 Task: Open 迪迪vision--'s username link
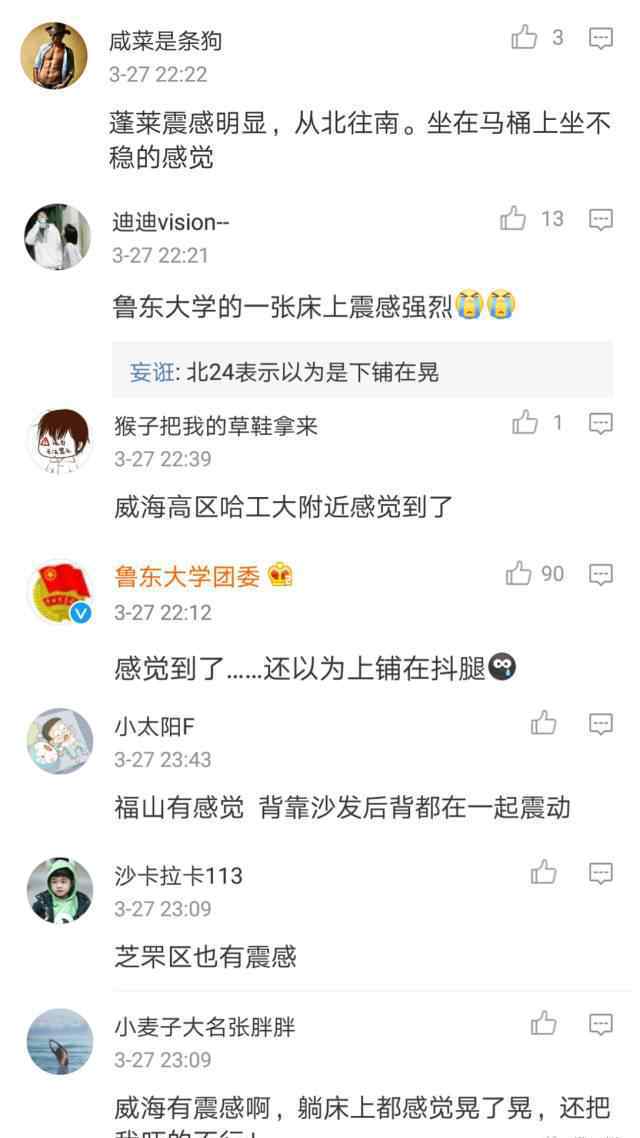[x=170, y=222]
